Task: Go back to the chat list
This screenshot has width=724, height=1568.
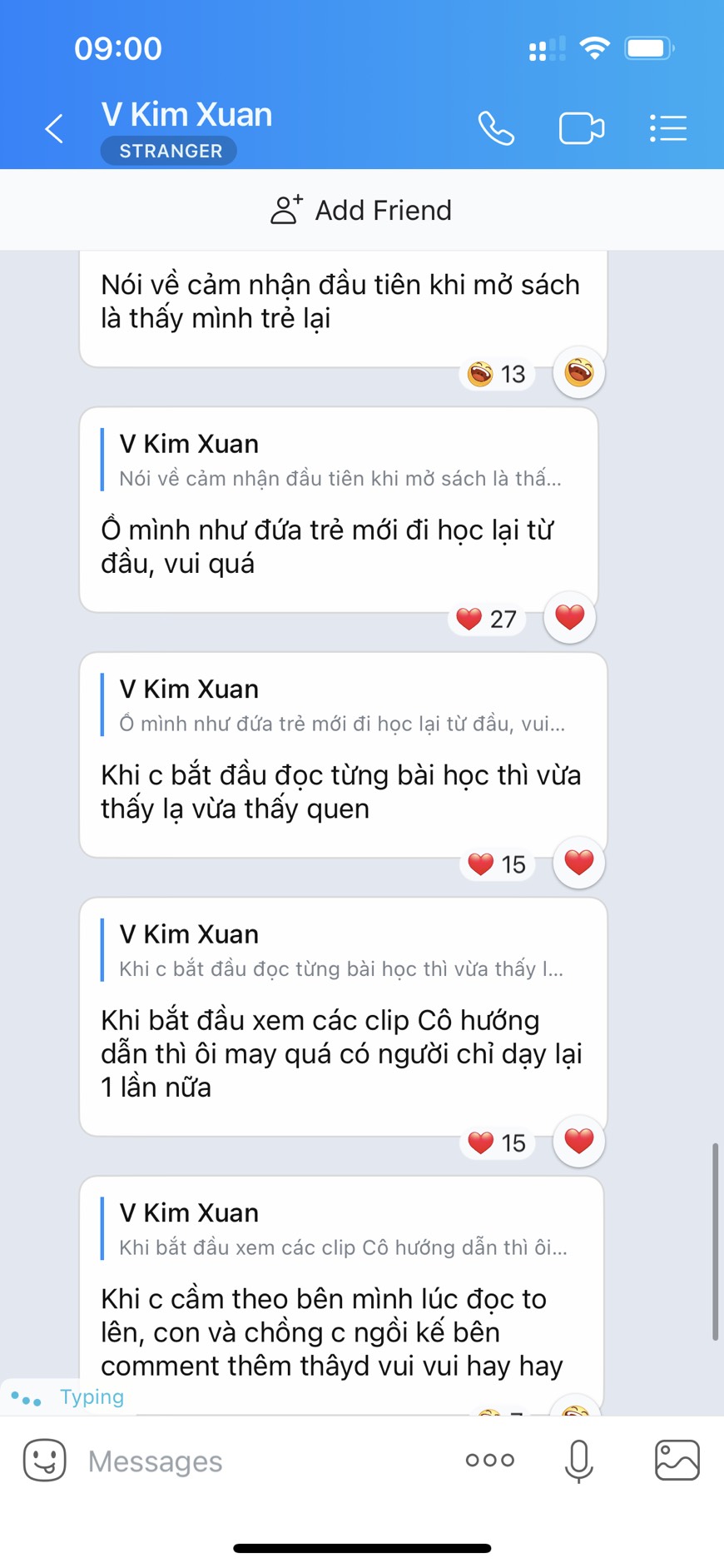Action: pos(54,129)
